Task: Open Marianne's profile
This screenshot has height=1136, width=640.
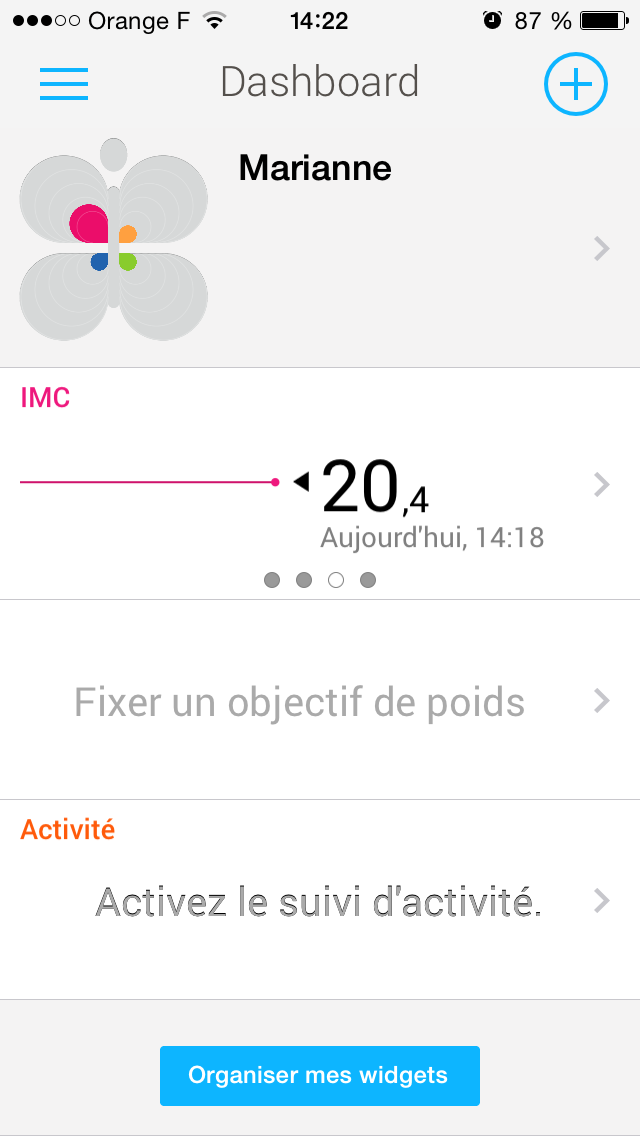Action: pos(320,248)
